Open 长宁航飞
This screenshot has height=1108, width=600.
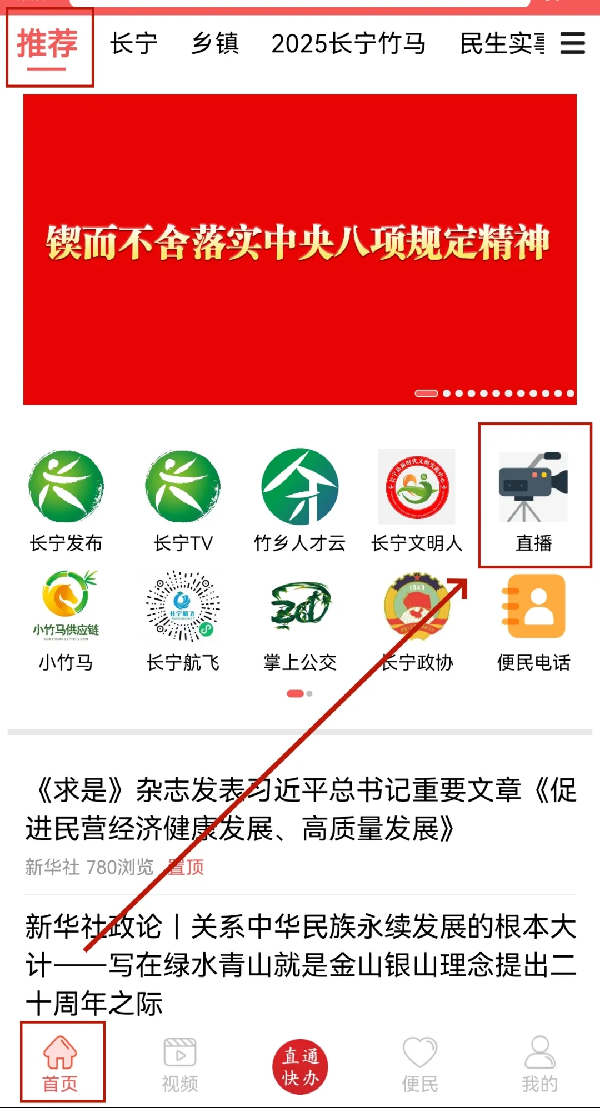tap(183, 620)
